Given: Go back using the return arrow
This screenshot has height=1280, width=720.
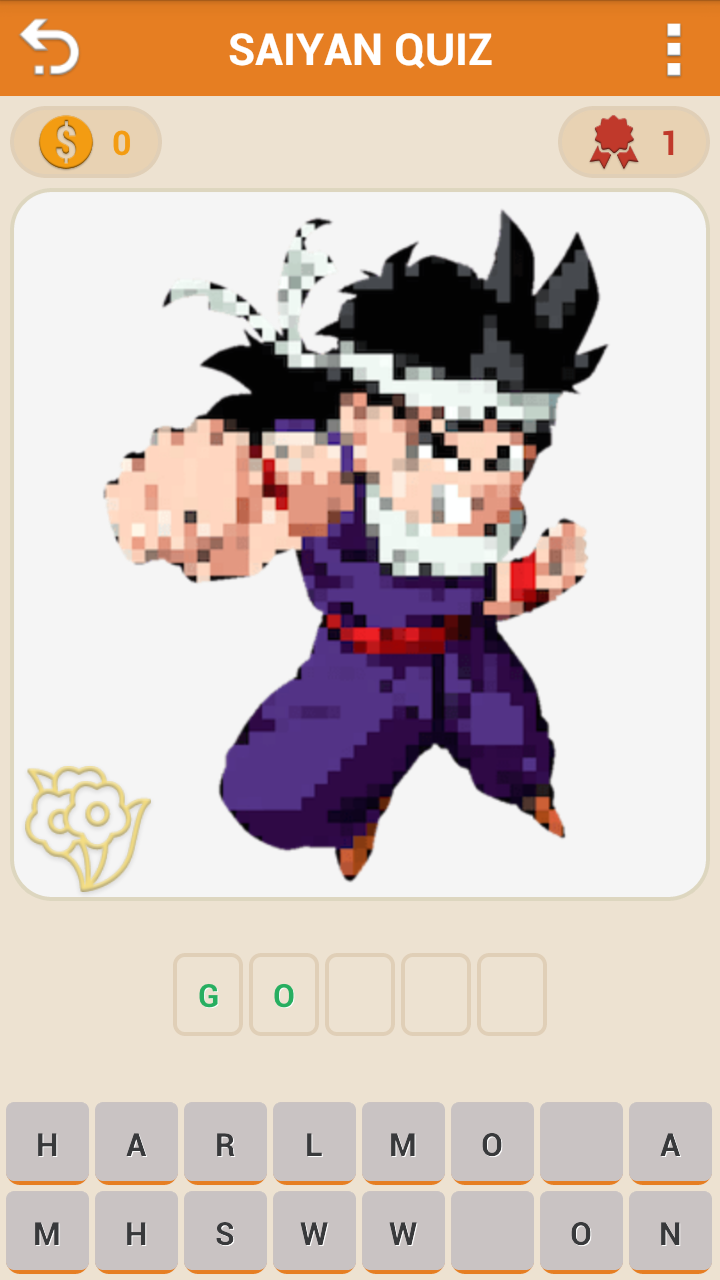Looking at the screenshot, I should coord(49,48).
